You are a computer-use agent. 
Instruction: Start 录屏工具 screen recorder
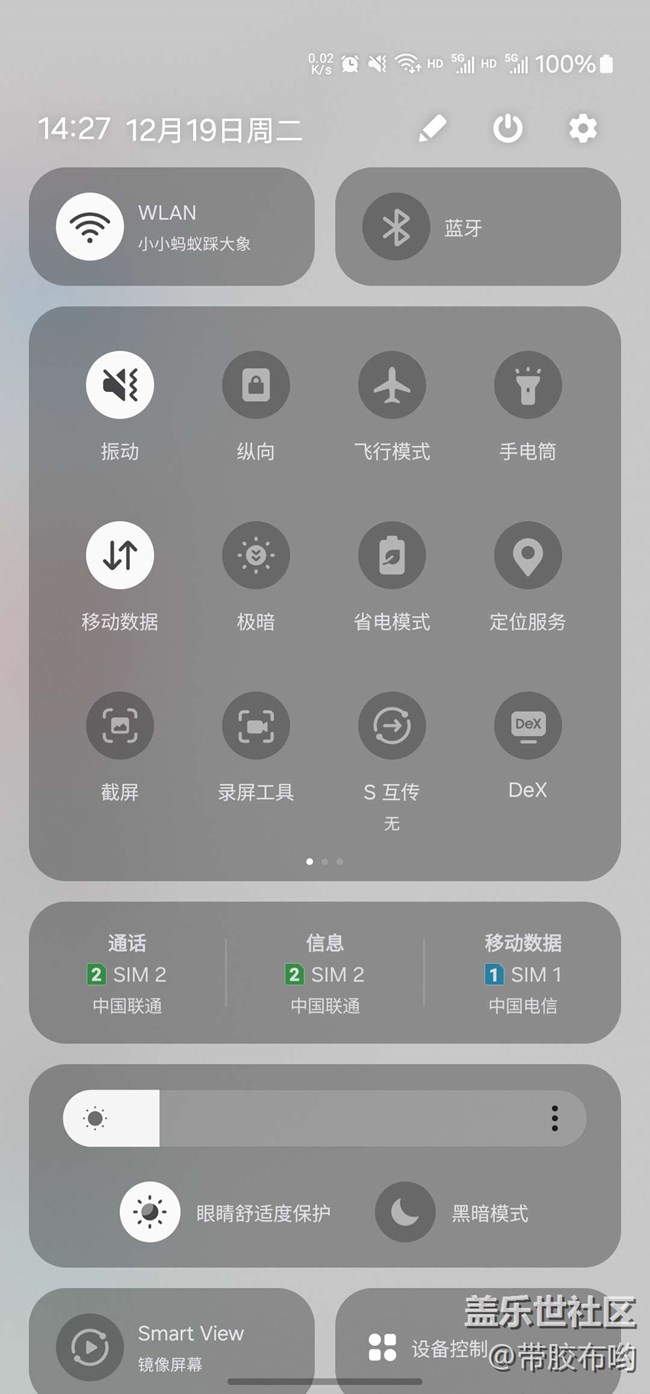256,725
